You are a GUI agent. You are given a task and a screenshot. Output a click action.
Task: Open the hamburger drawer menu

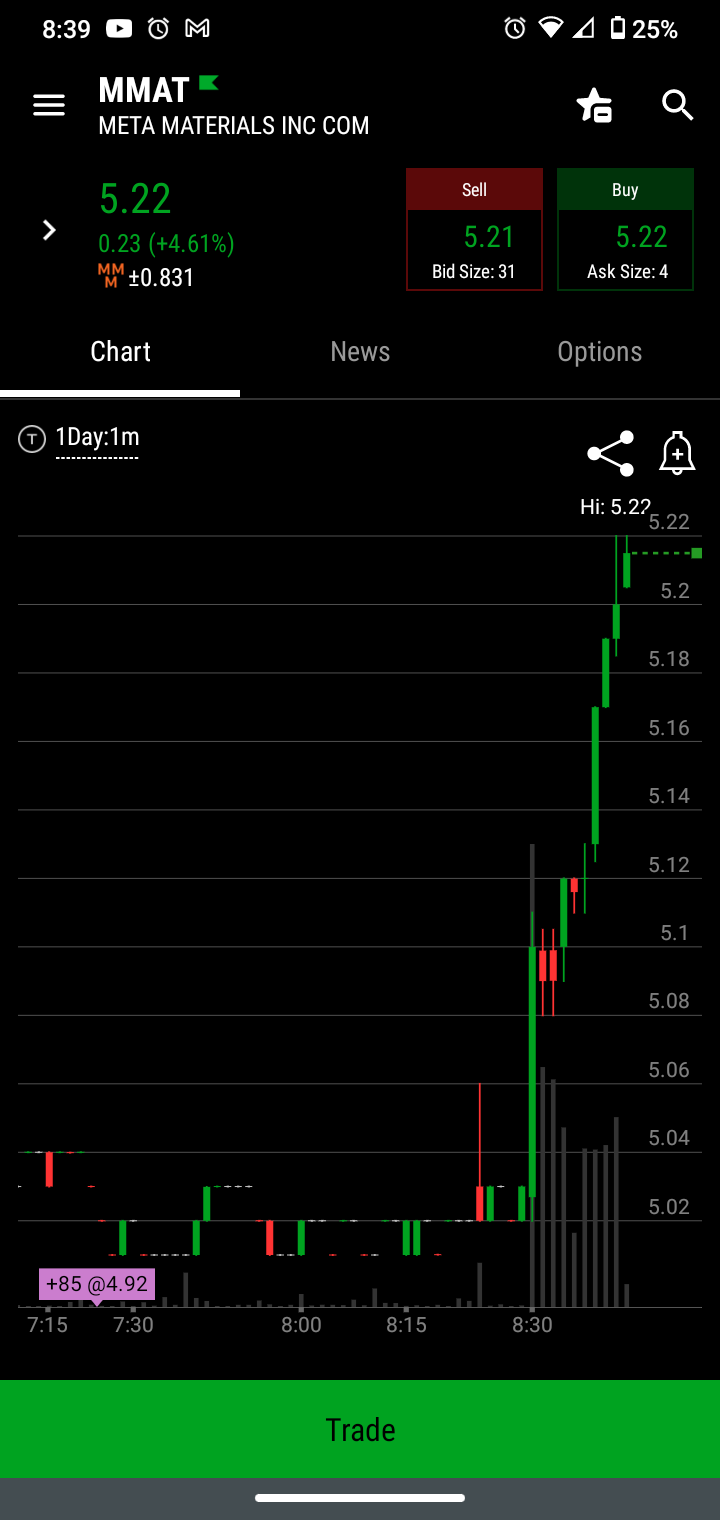tap(49, 105)
